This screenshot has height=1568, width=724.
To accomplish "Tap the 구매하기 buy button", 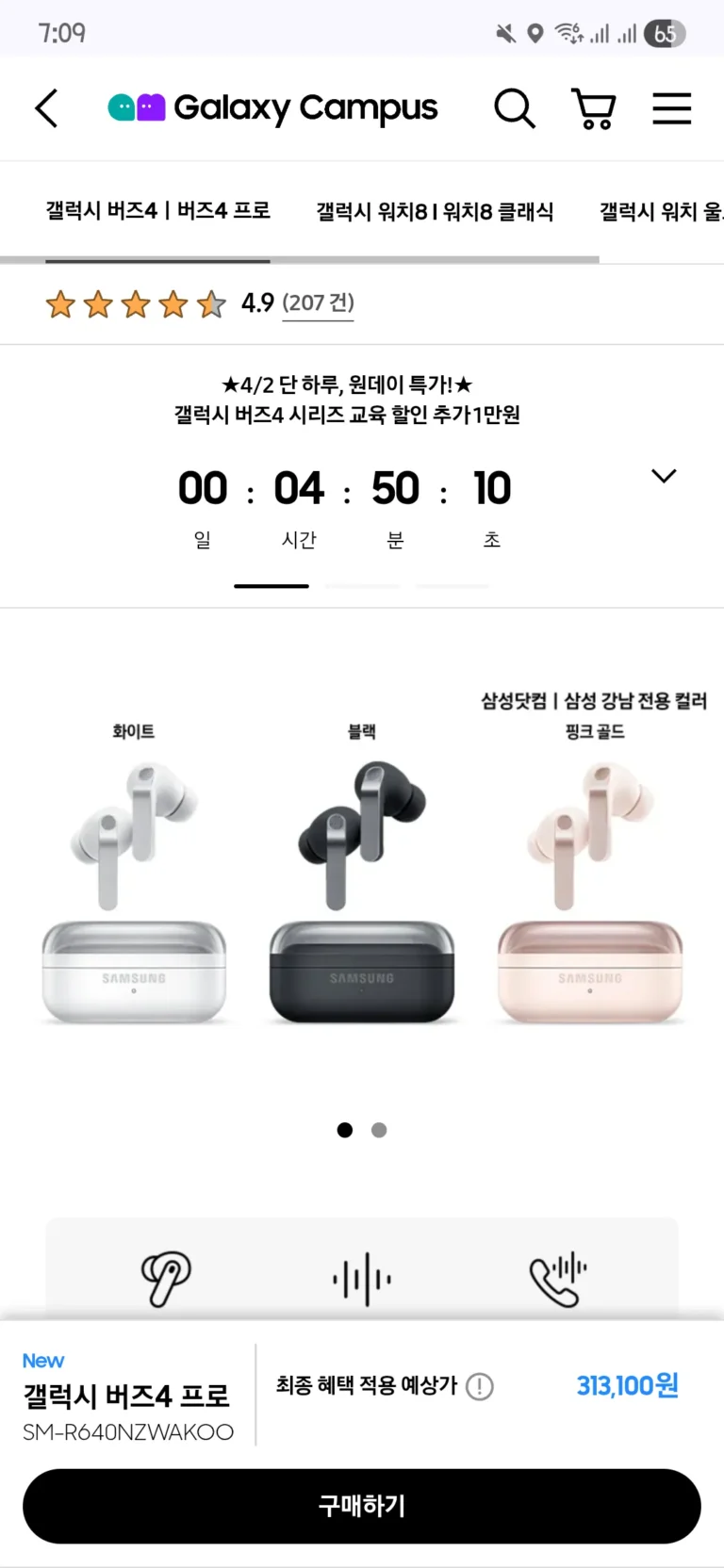I will coord(362,1505).
